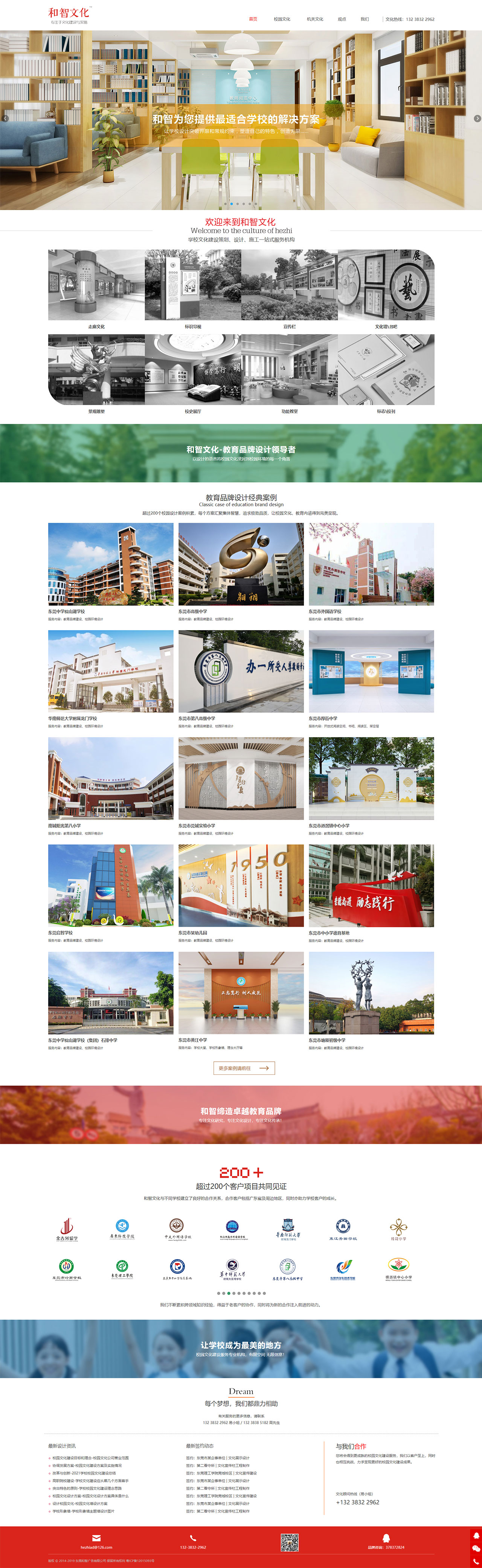
Task: View the 东莞市高级中学 case
Action: pos(241,564)
